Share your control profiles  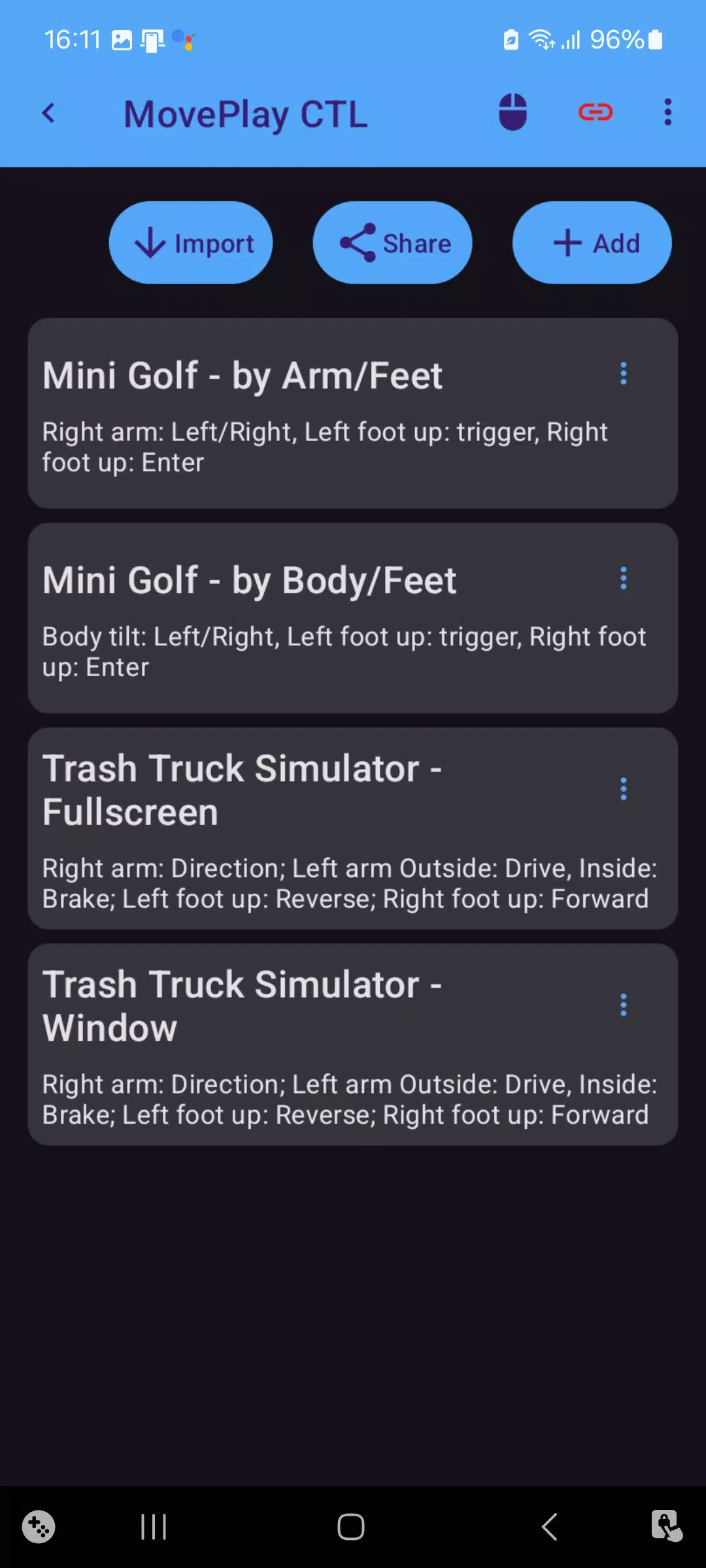pos(392,242)
